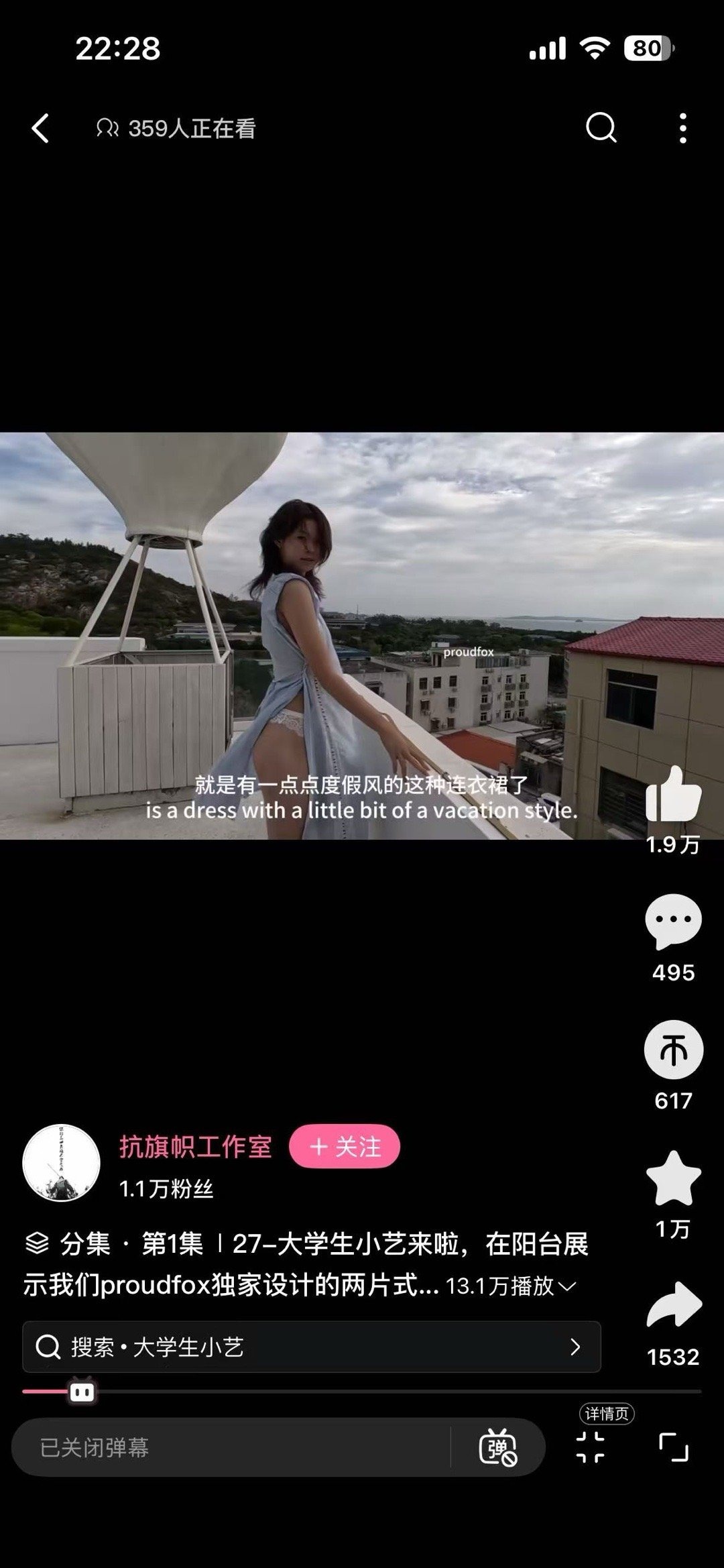Like this video with thumbs up

point(673,796)
